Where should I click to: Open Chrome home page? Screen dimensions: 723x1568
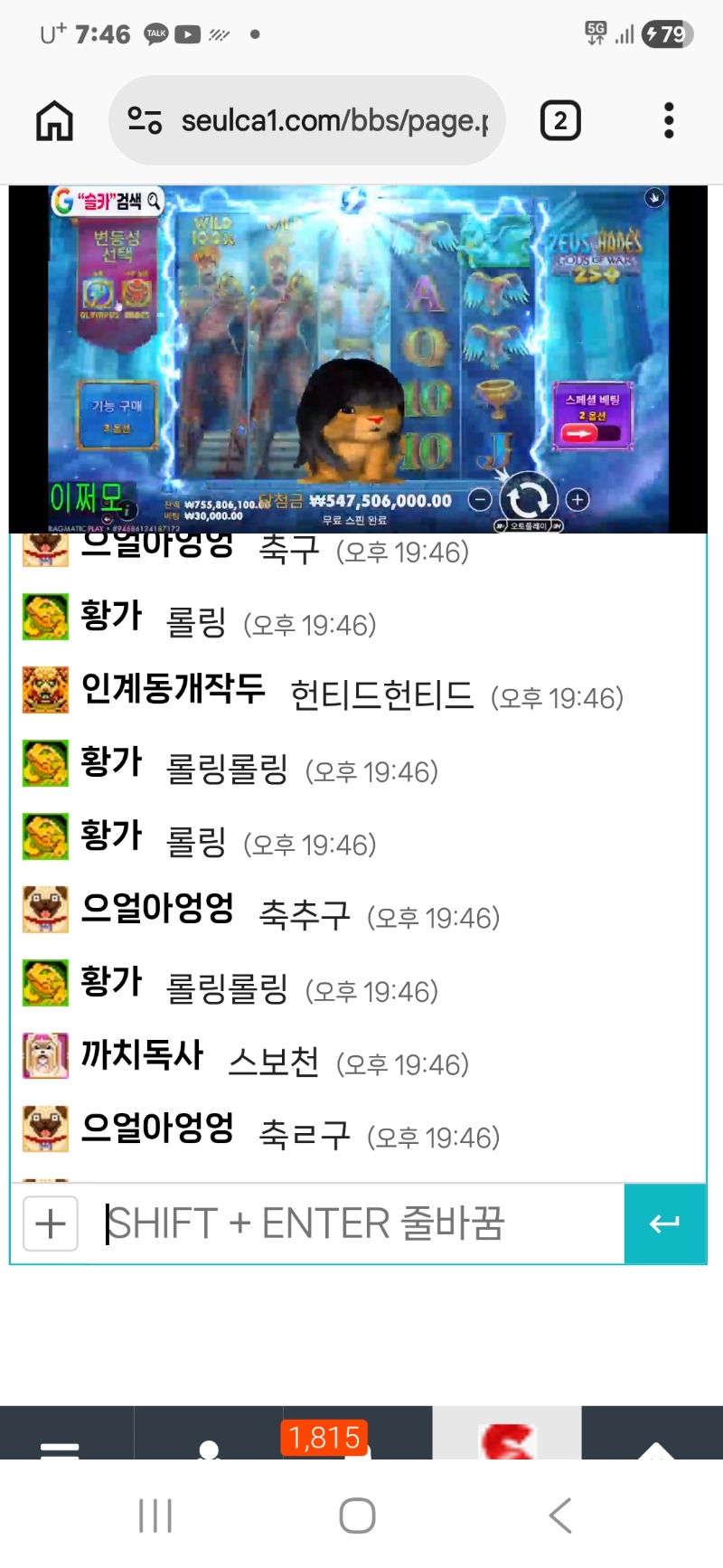[x=54, y=120]
